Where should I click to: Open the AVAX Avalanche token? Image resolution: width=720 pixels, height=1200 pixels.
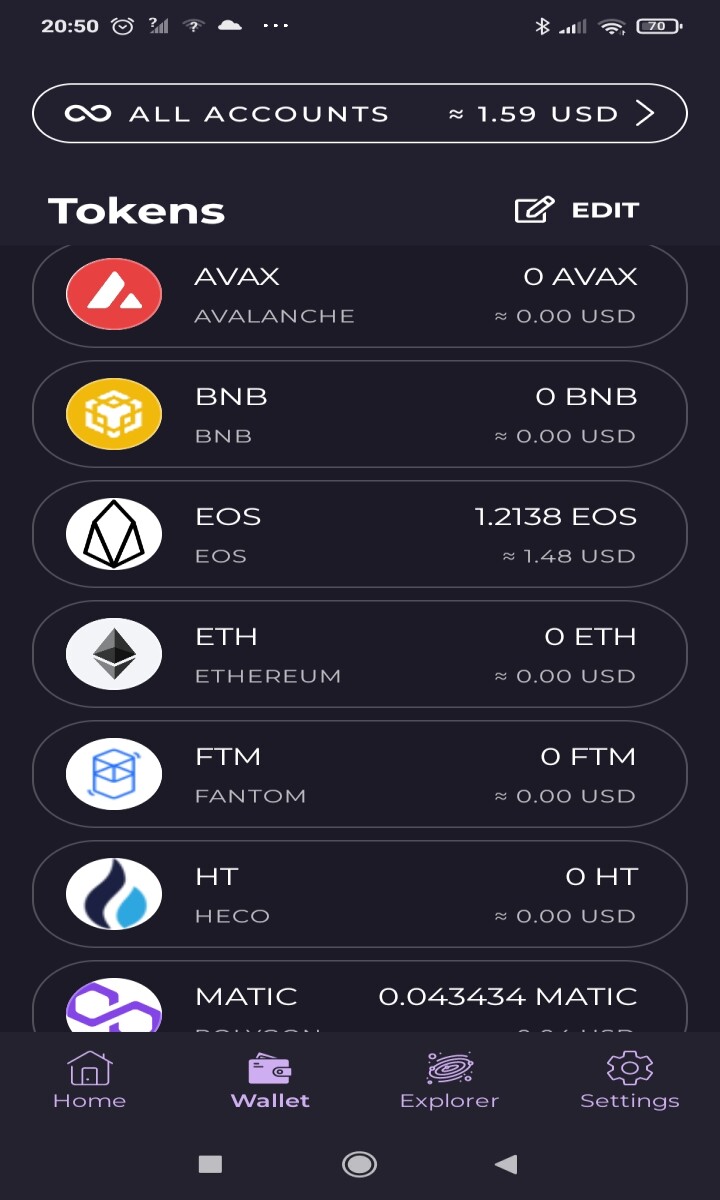(360, 296)
